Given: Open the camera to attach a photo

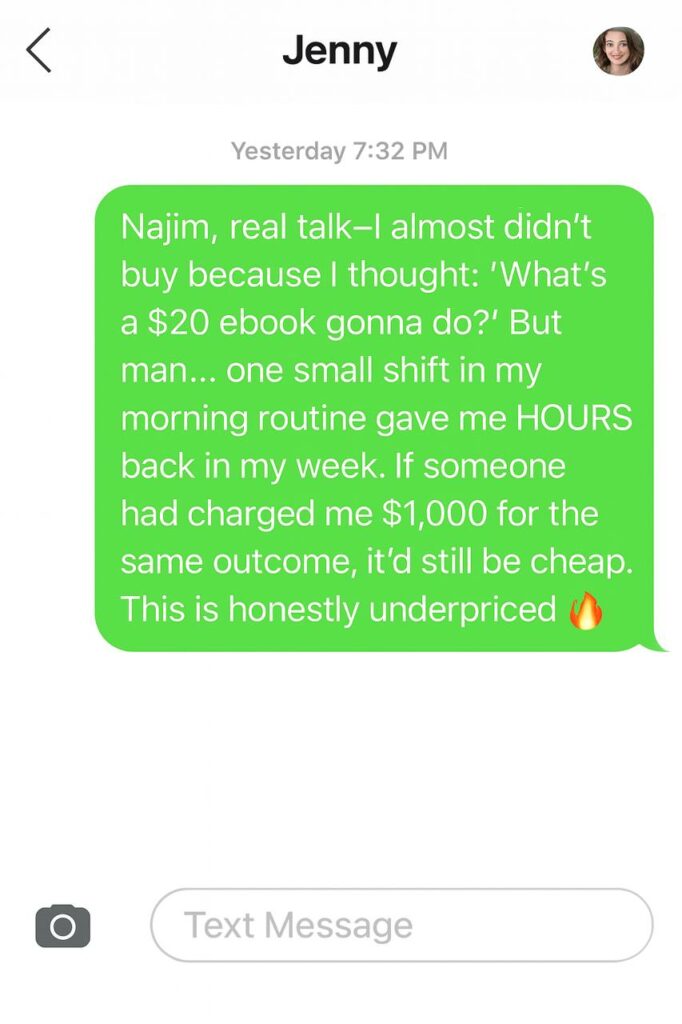Looking at the screenshot, I should point(63,926).
